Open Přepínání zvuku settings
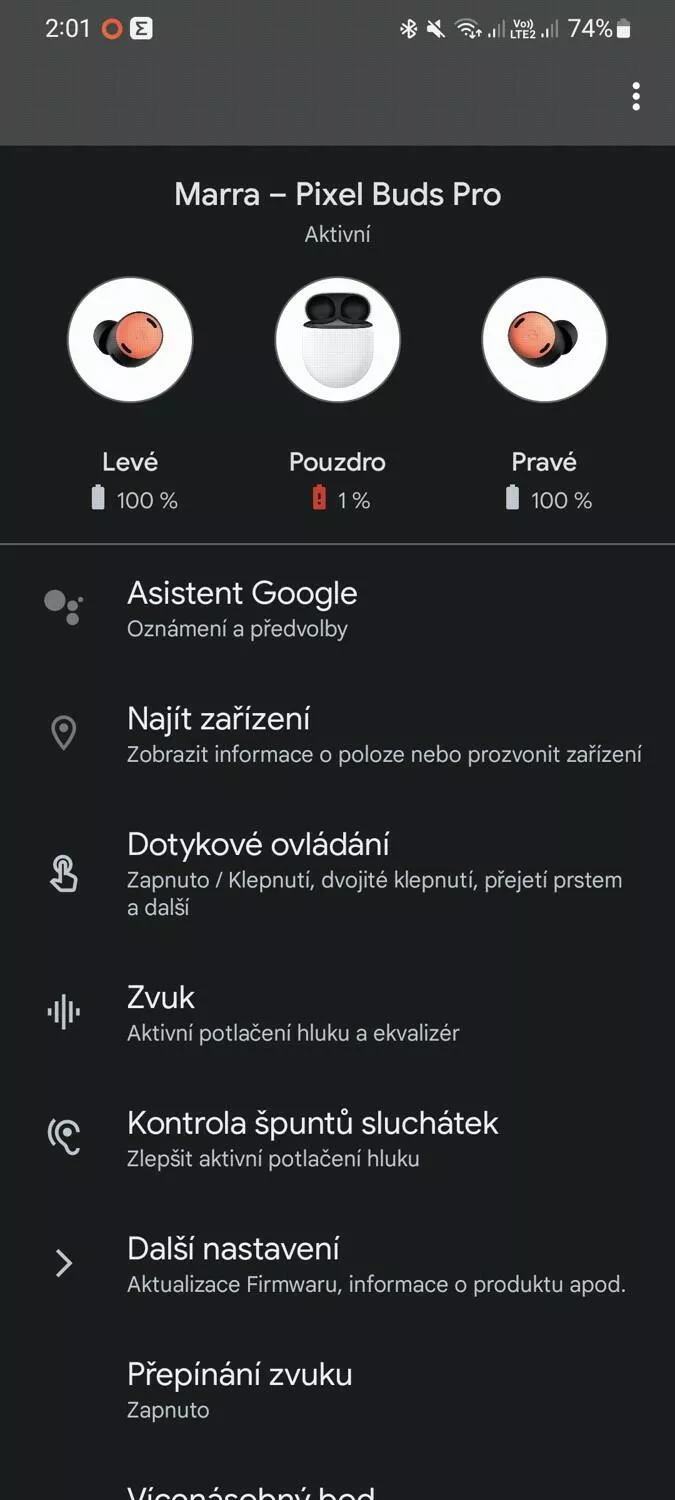Image resolution: width=675 pixels, height=1500 pixels. 337,1390
